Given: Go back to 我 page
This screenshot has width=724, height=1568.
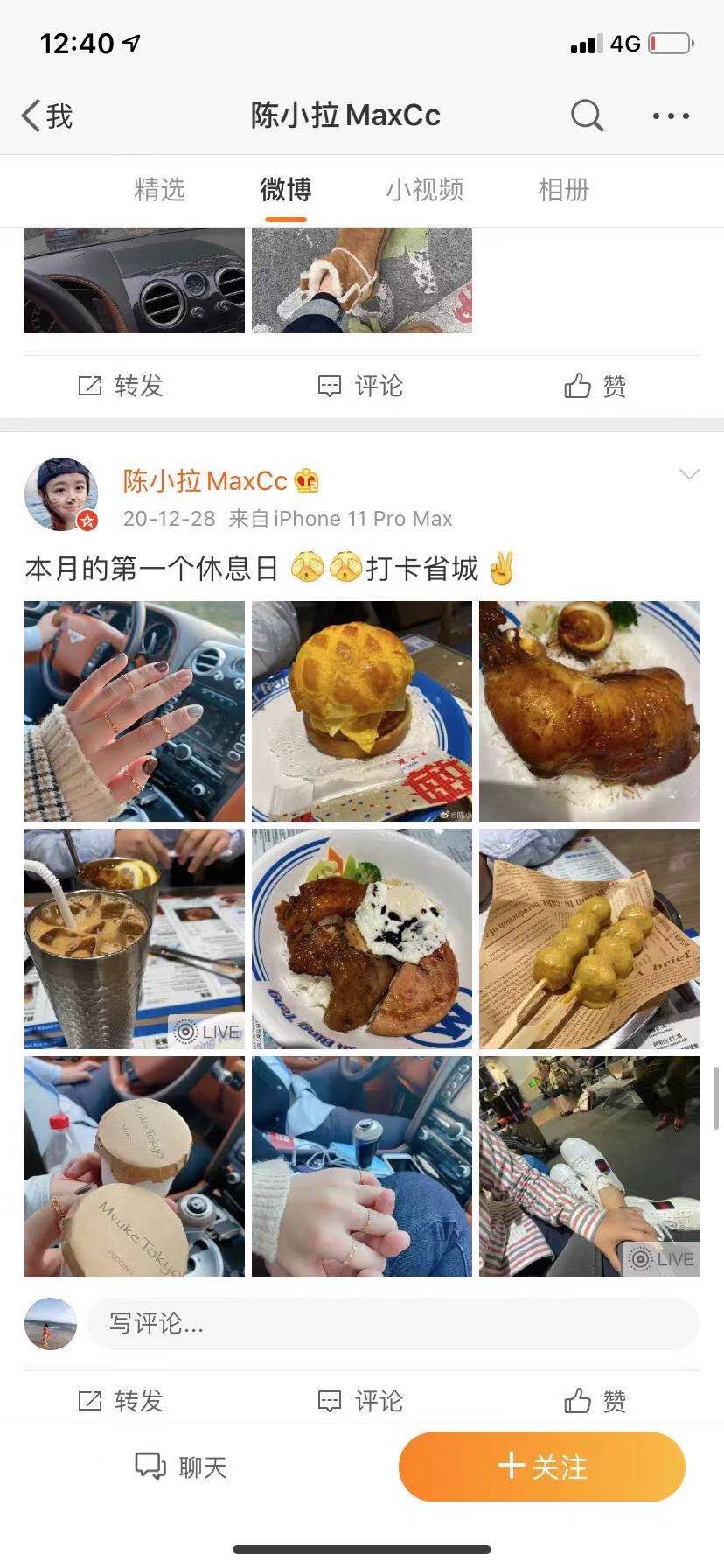Looking at the screenshot, I should click(47, 115).
